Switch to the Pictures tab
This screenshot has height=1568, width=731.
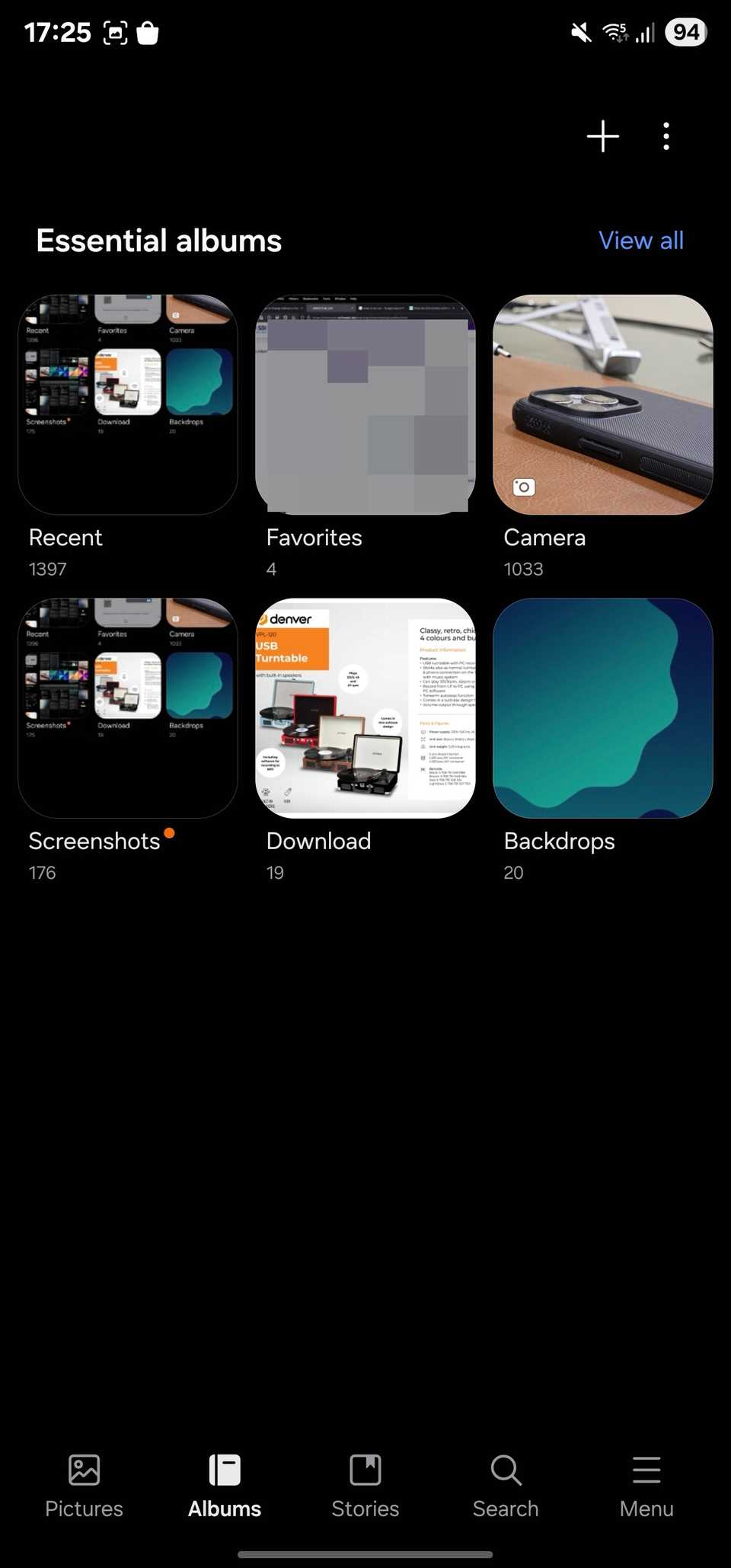(84, 1485)
